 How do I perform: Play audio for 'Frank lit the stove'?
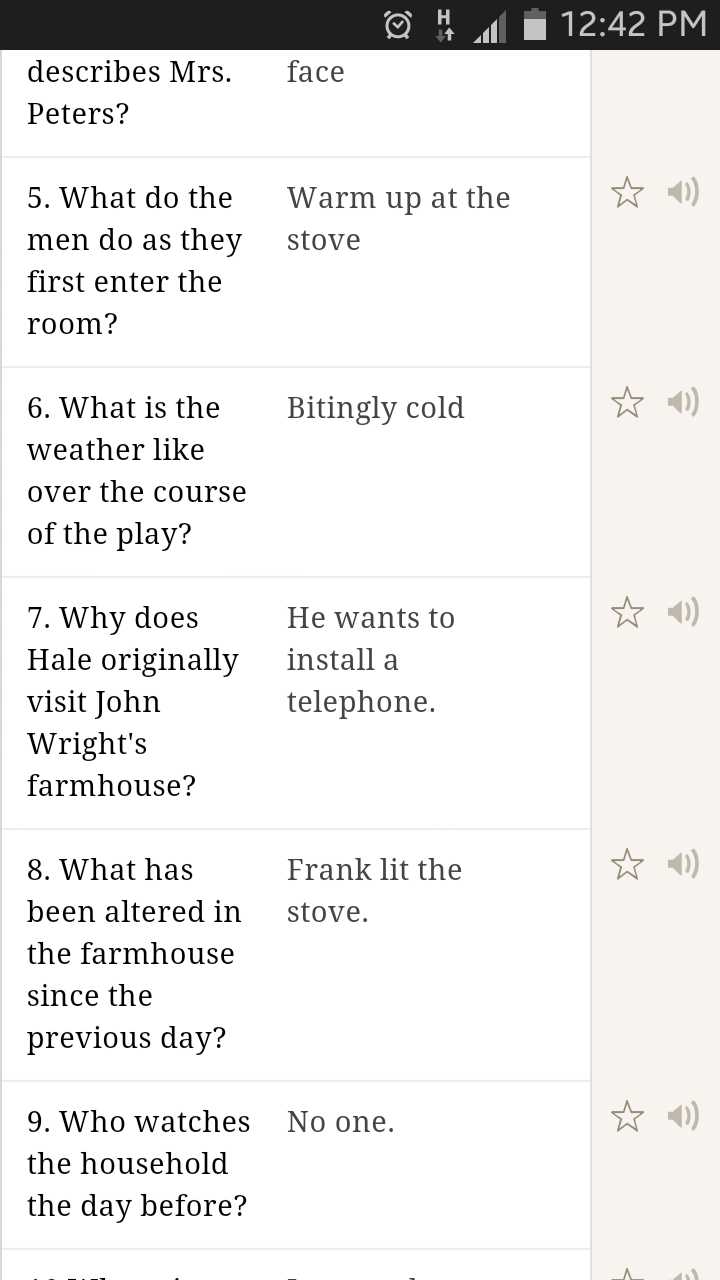tap(683, 864)
